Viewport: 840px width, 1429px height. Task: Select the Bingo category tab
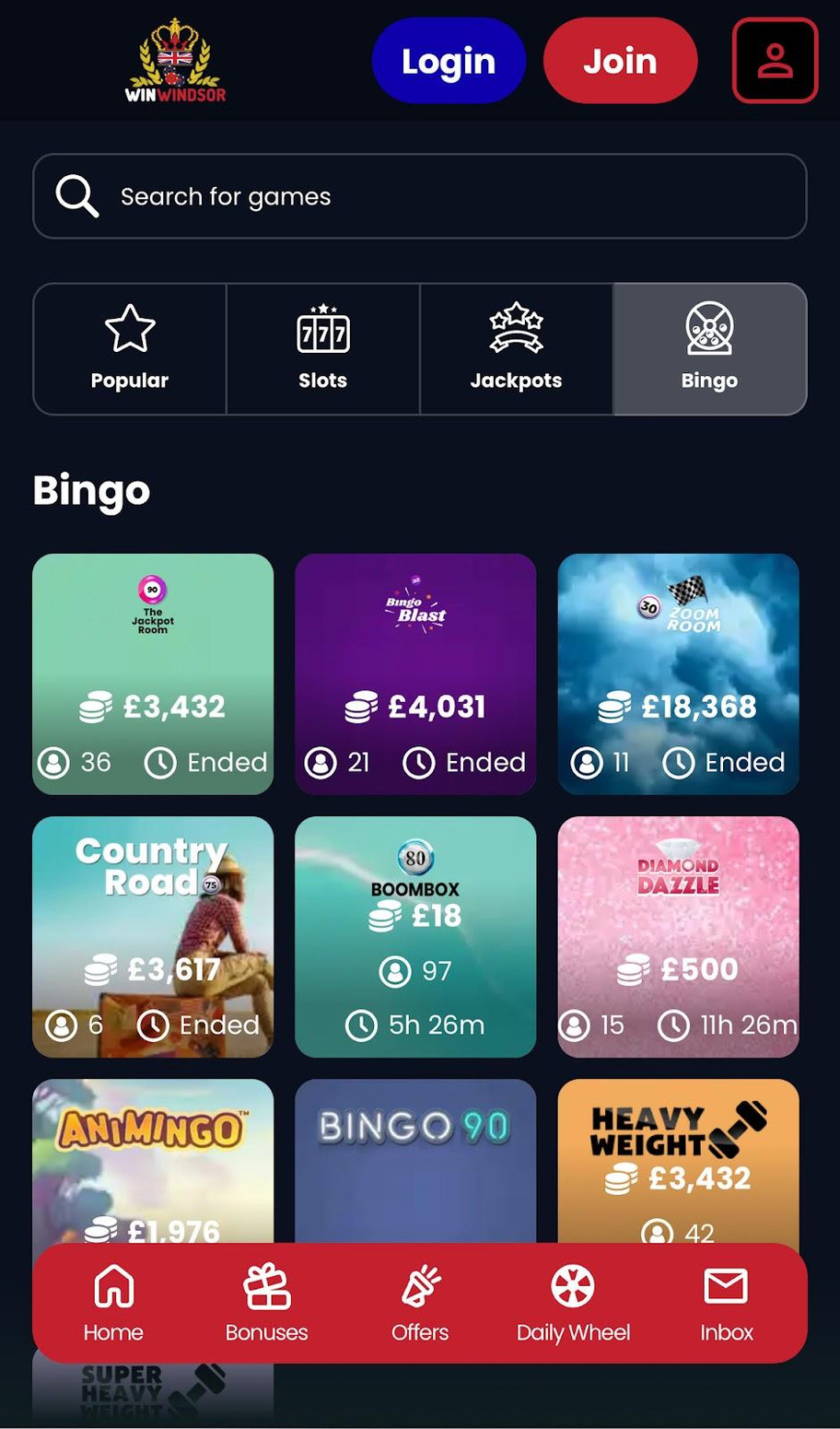709,349
